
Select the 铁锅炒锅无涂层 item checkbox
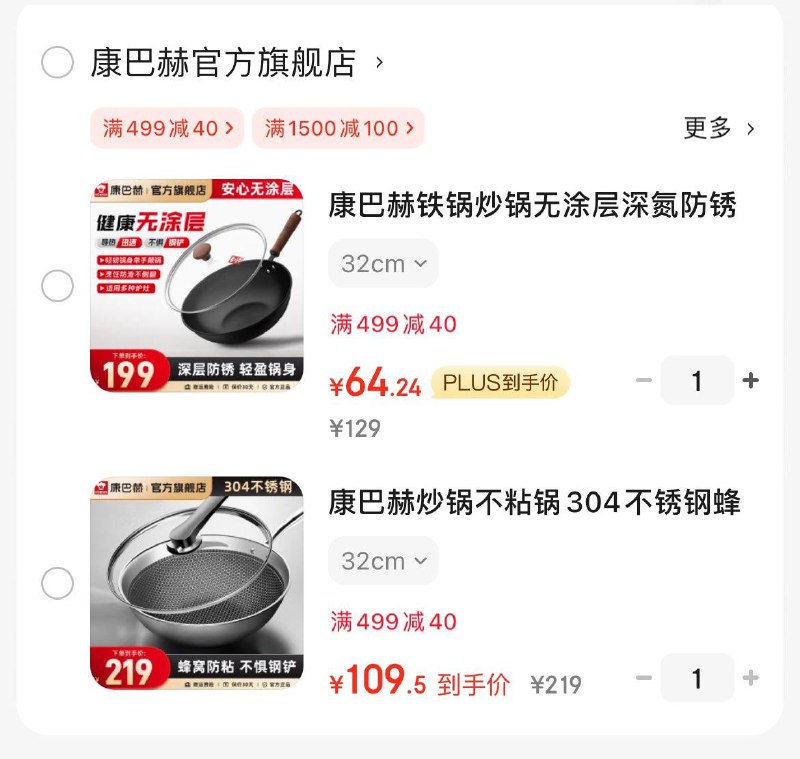pos(57,286)
